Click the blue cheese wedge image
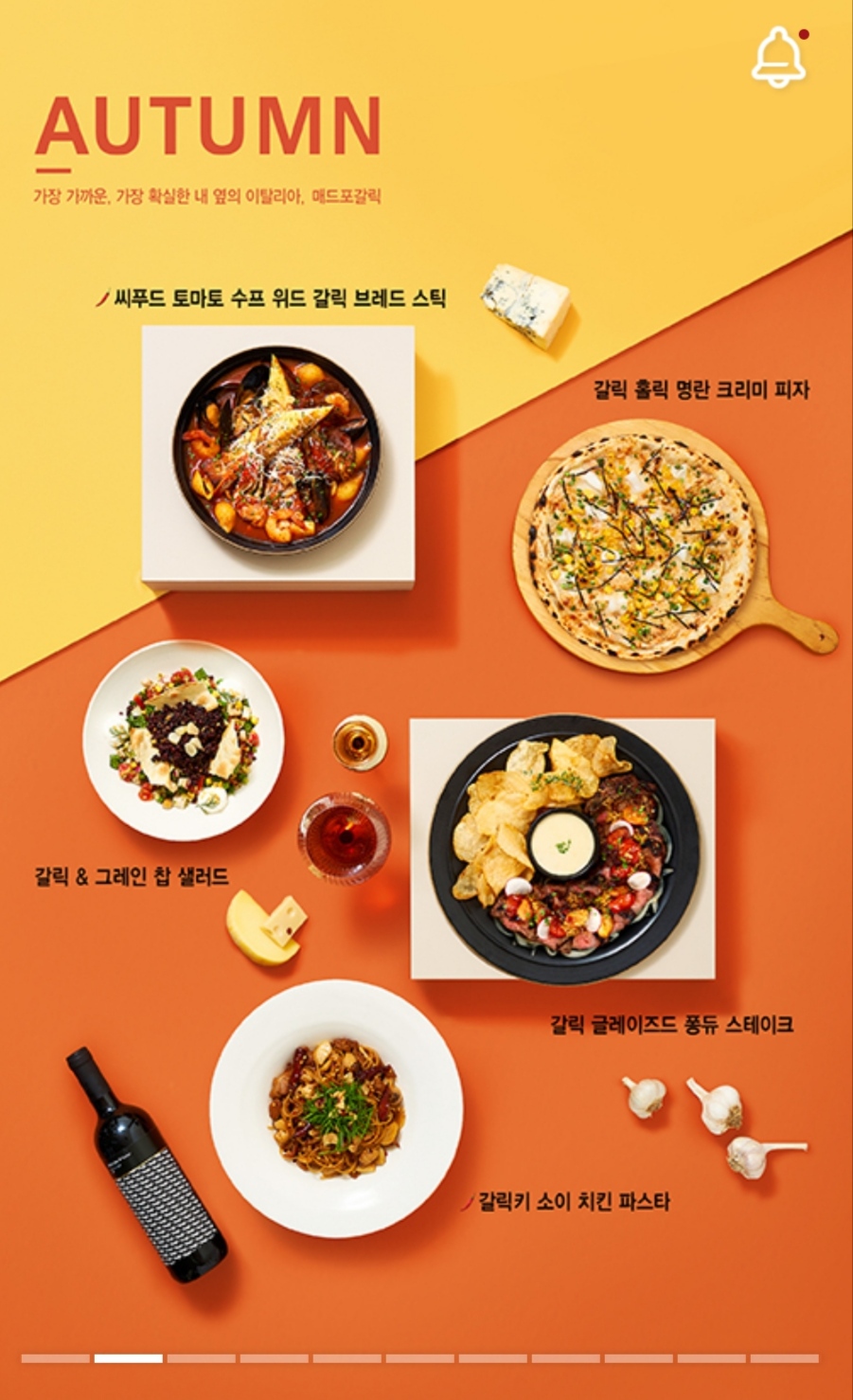 526,304
